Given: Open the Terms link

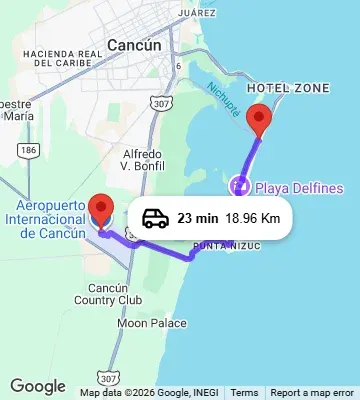Looking at the screenshot, I should click(x=244, y=393).
